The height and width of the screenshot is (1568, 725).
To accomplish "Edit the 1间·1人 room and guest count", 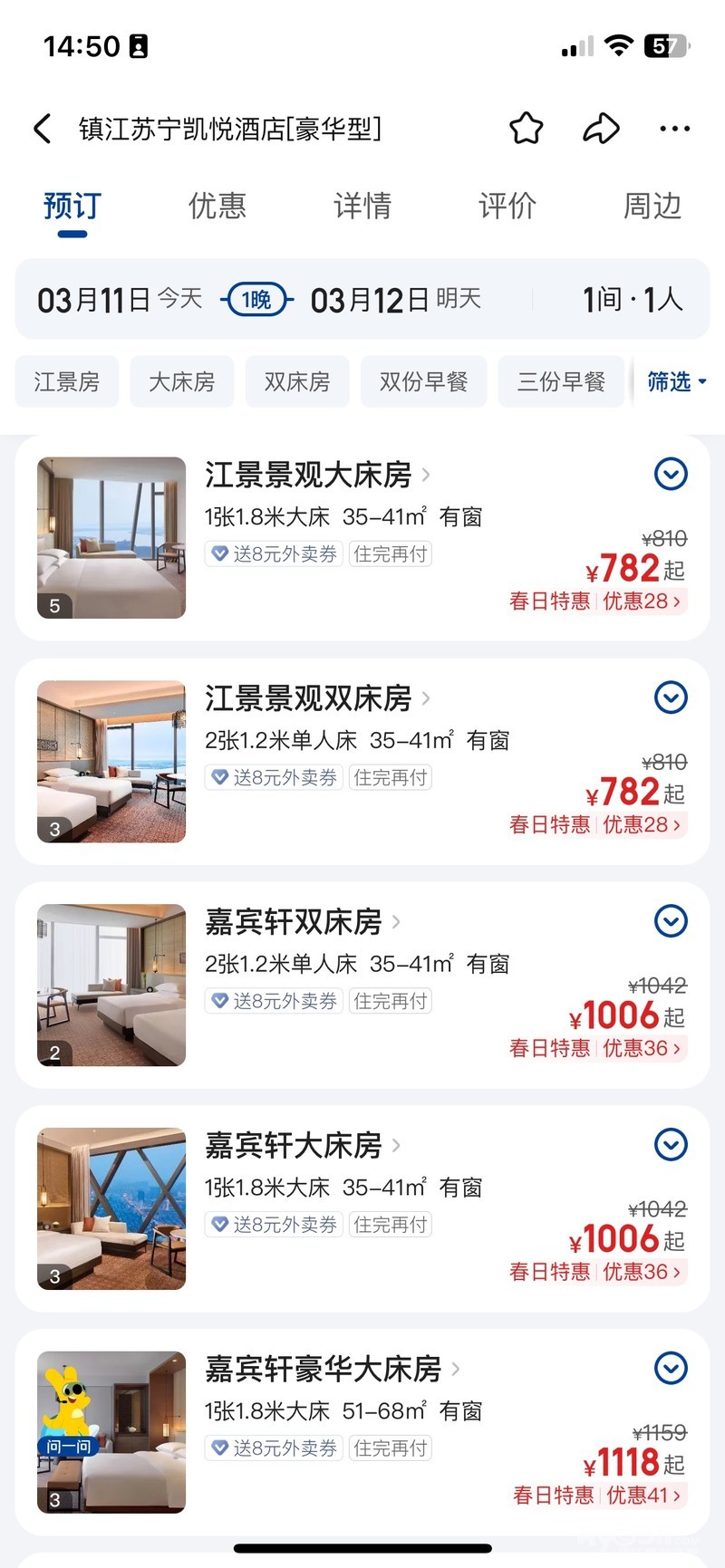I will 632,299.
